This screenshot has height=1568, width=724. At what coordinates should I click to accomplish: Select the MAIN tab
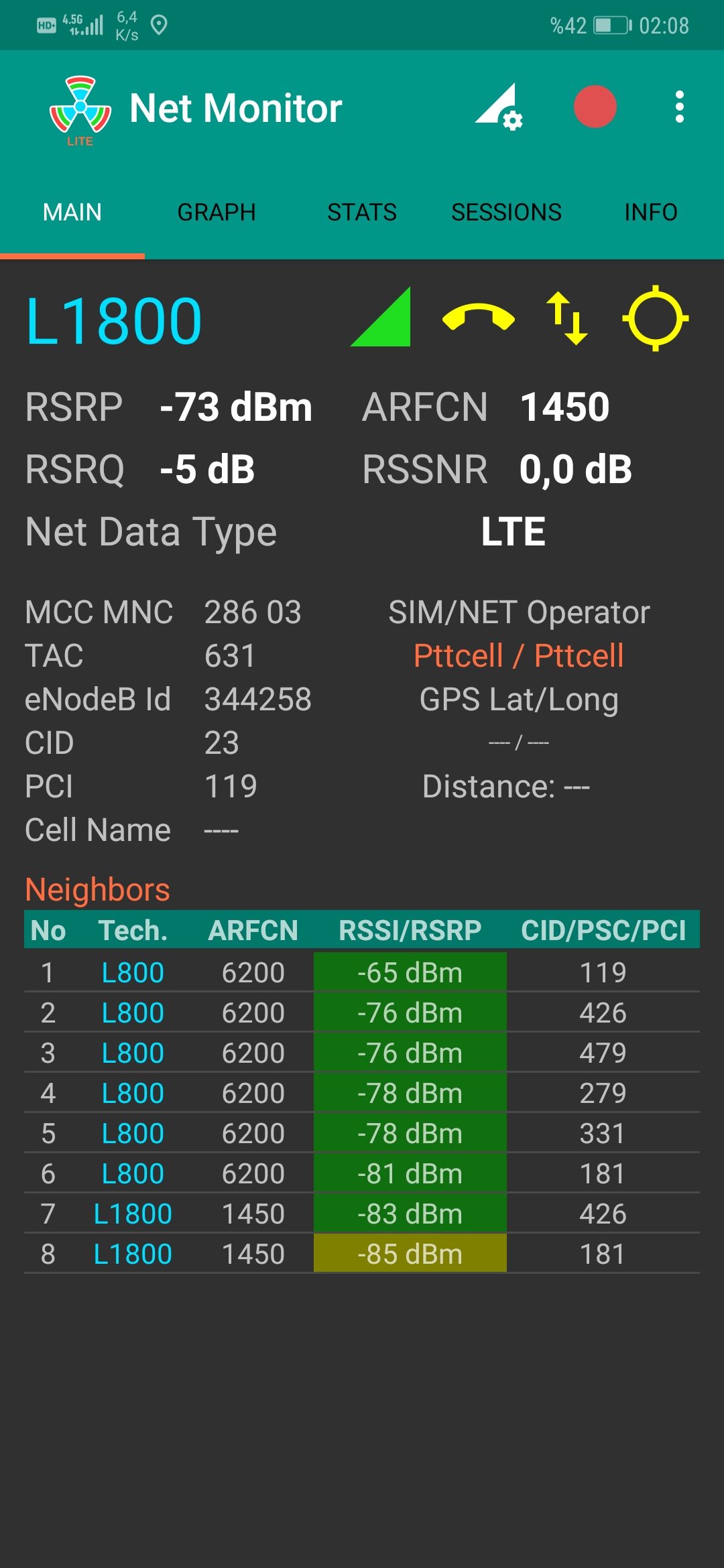(72, 212)
